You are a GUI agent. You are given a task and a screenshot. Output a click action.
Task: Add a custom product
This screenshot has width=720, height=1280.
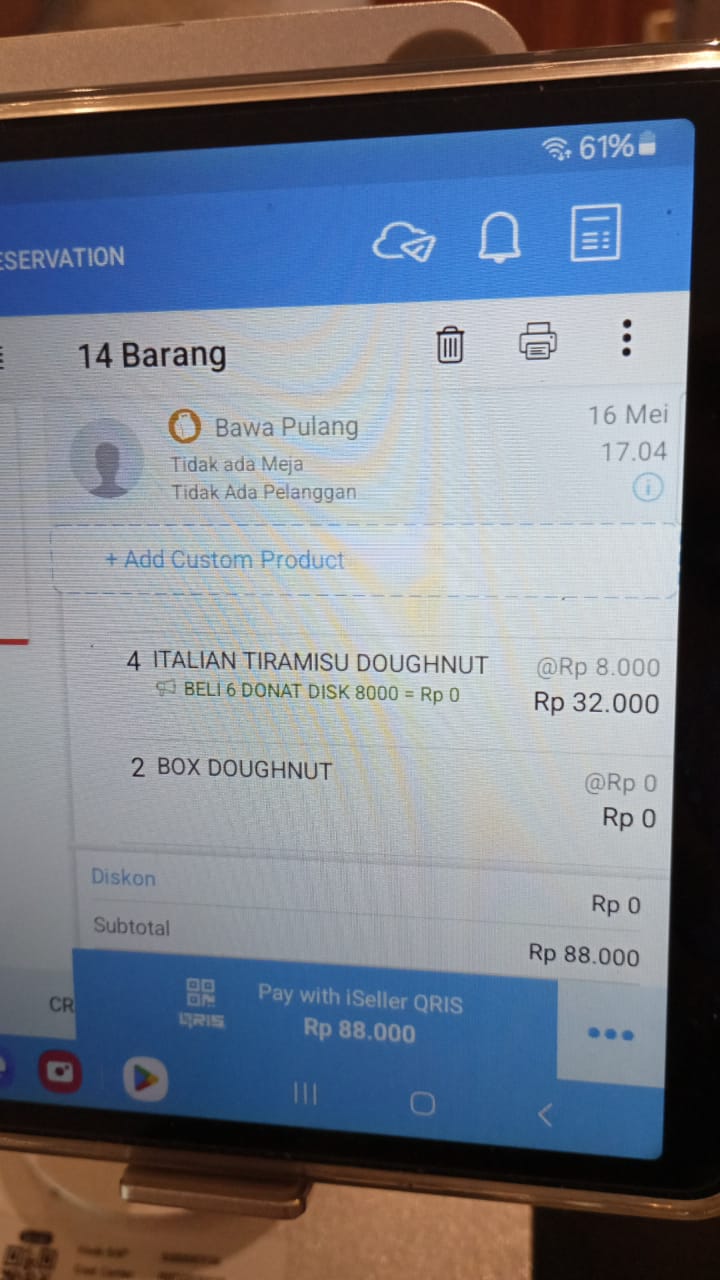click(x=225, y=560)
